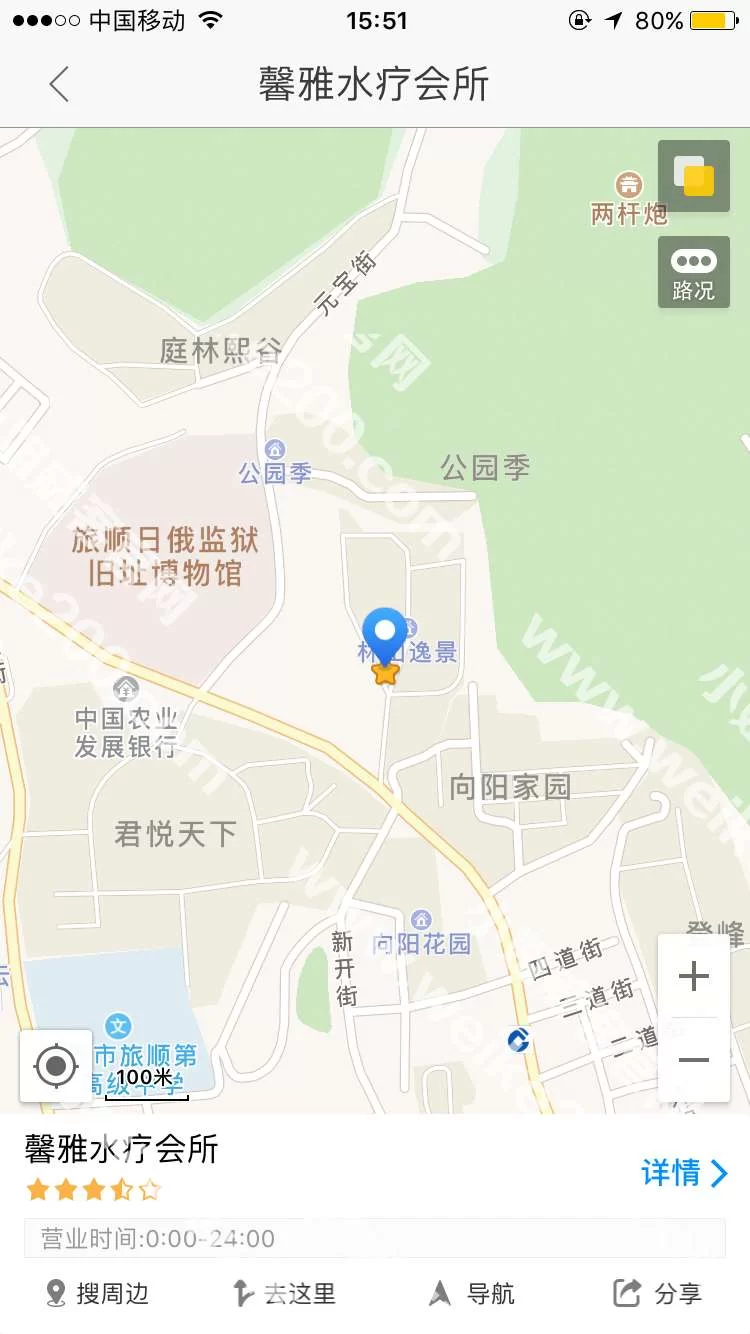750x1334 pixels.
Task: Toggle the 路况 traffic overlay
Action: (x=693, y=272)
